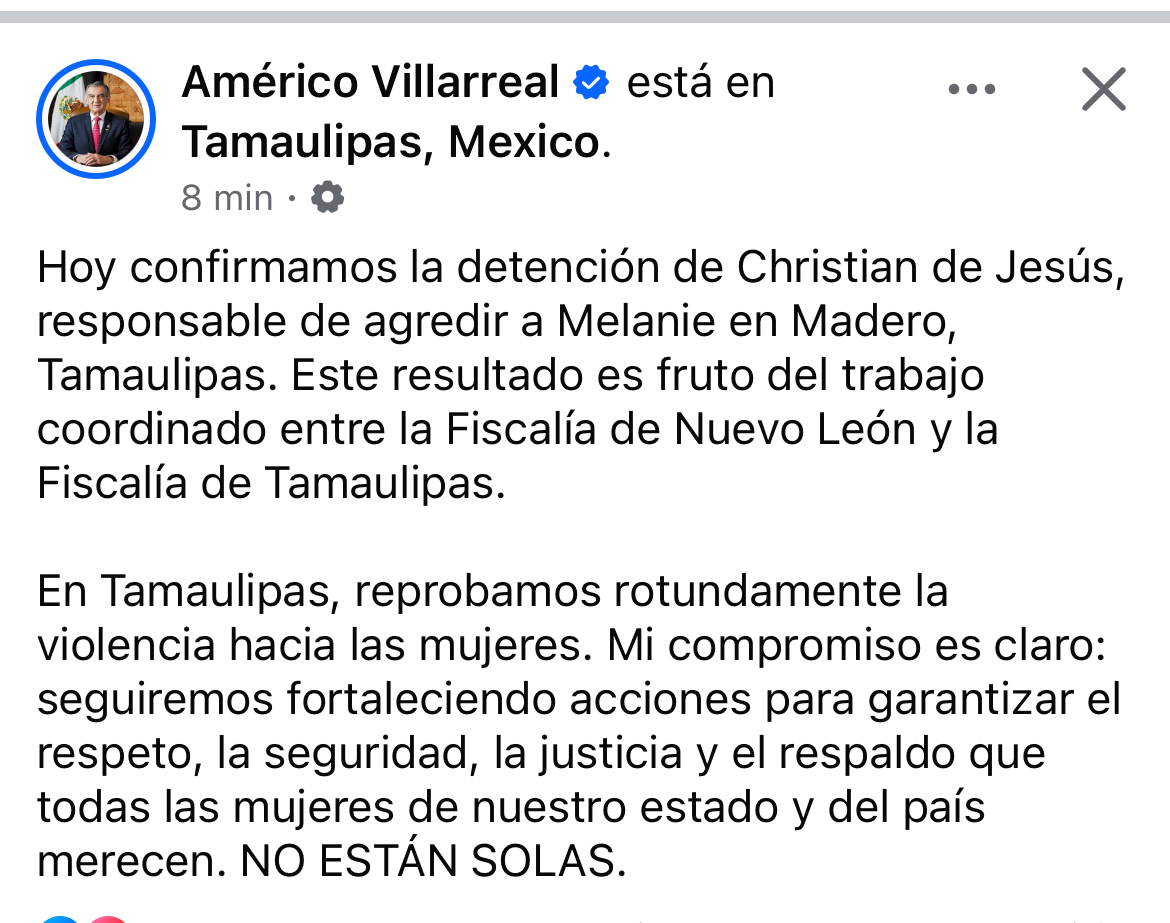Screen dimensions: 1170x923
Task: Open the post's three-dot options menu
Action: (971, 89)
